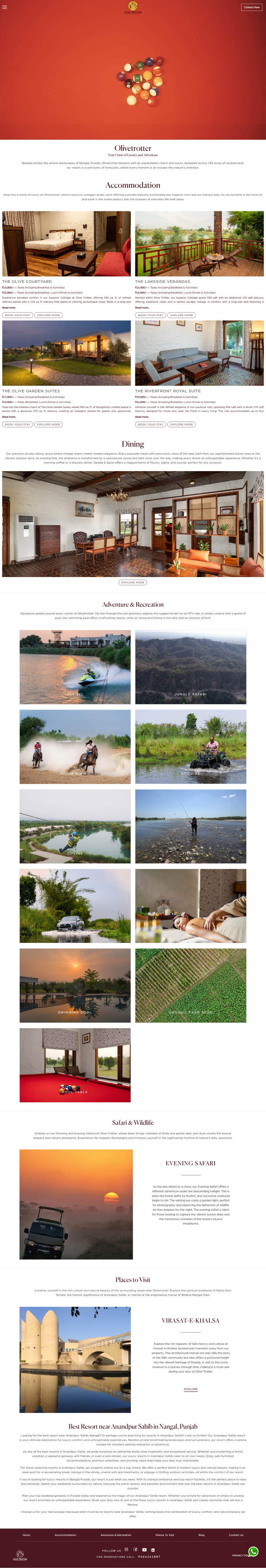Viewport: 266px width, 1568px height.
Task: Tap Explore More under the Dining section
Action: pyautogui.click(x=132, y=583)
